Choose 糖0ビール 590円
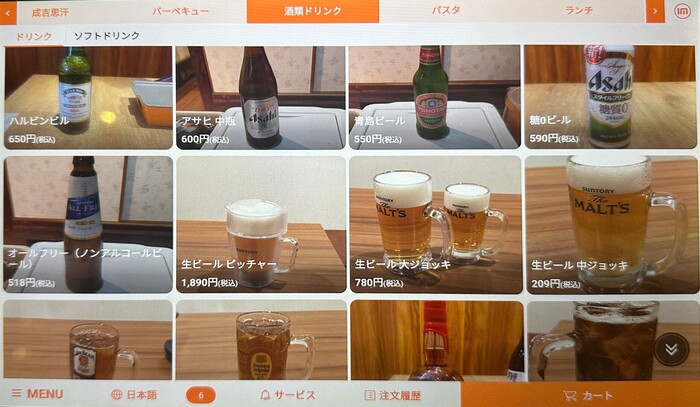The image size is (700, 407). click(608, 97)
